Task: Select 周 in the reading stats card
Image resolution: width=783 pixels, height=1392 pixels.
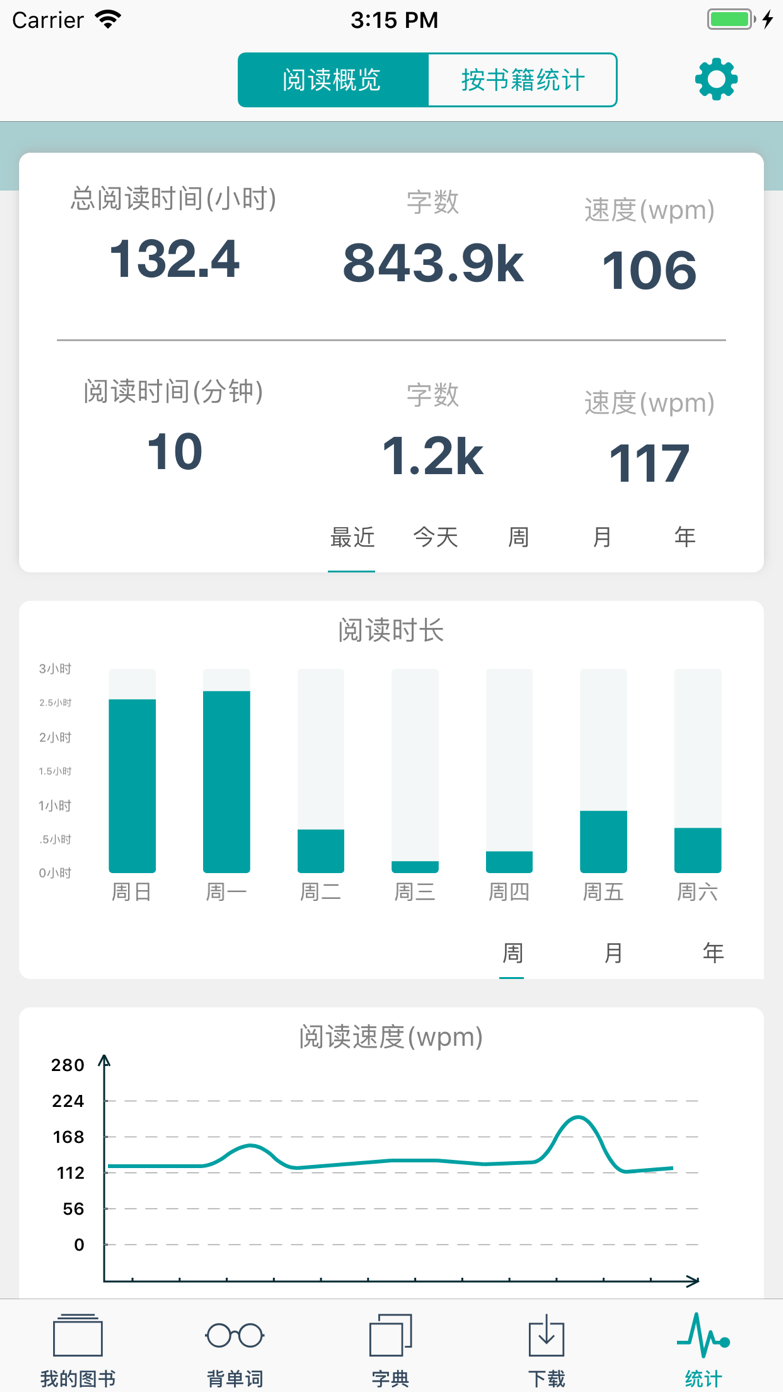Action: coord(518,538)
